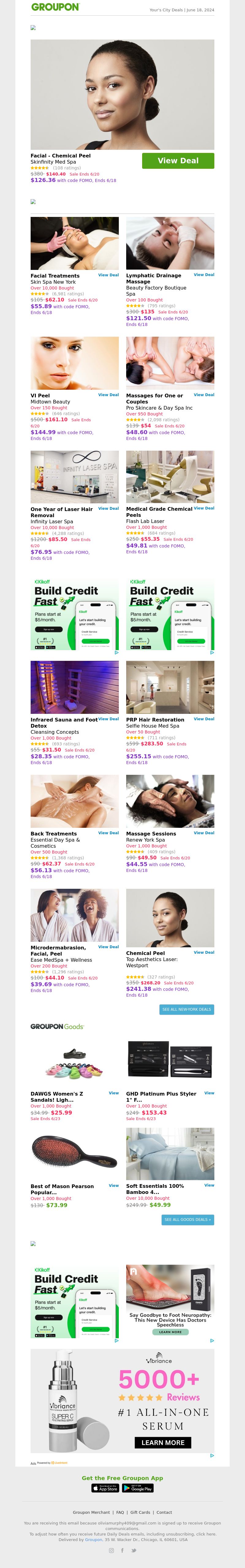The width and height of the screenshot is (245, 1568).
Task: View the PRP Hair Restoration deal
Action: click(204, 719)
